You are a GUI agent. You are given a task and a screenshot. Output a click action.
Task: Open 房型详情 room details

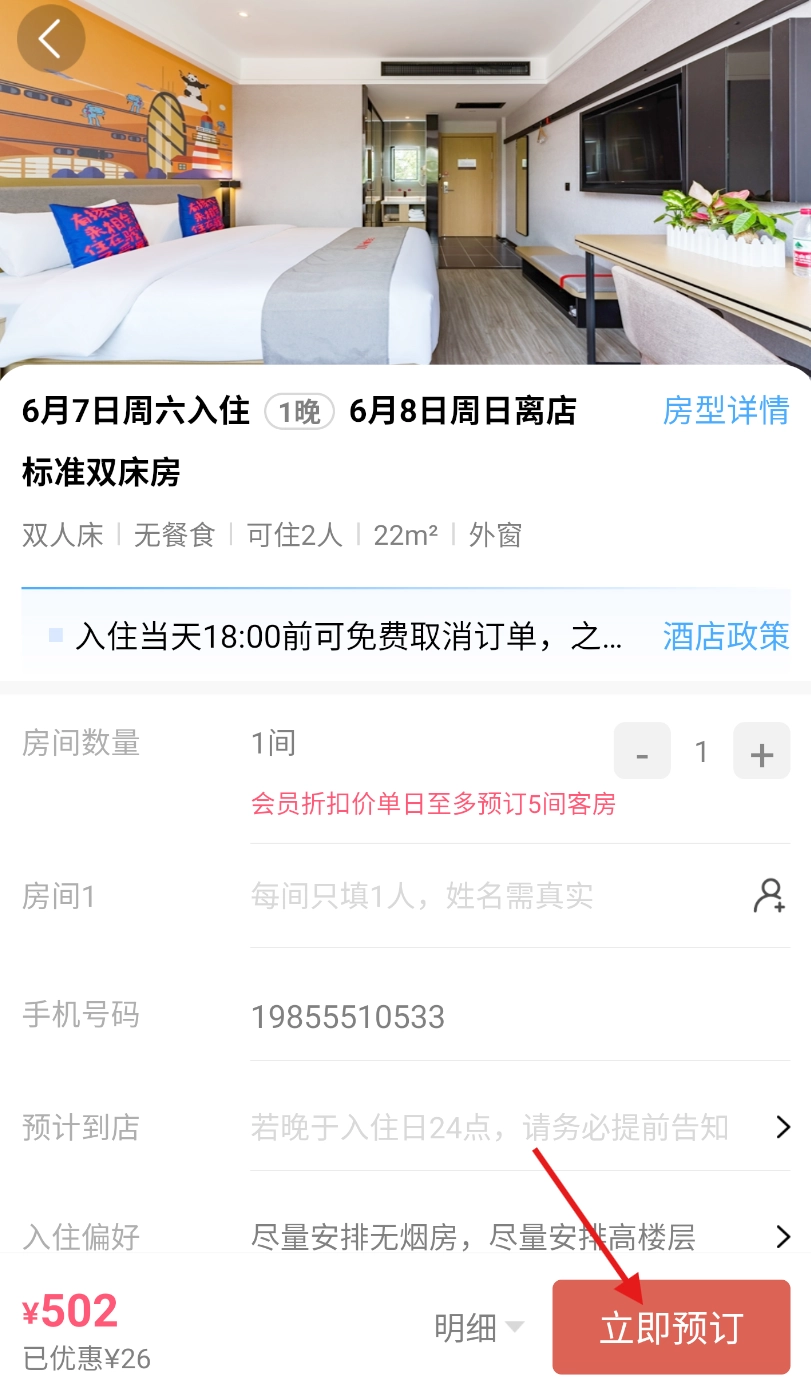725,411
